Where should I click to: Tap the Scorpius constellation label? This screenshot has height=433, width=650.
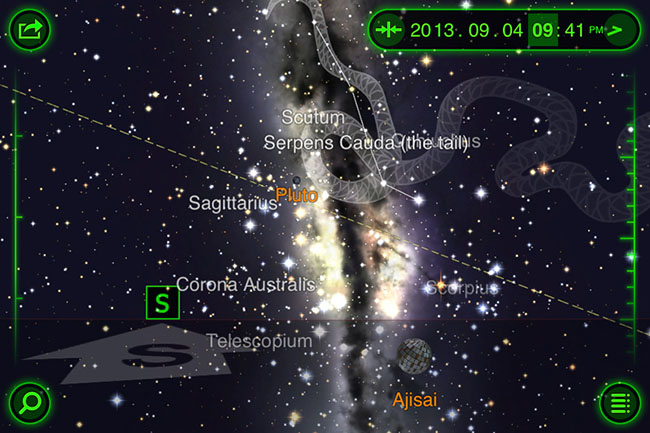pos(461,288)
